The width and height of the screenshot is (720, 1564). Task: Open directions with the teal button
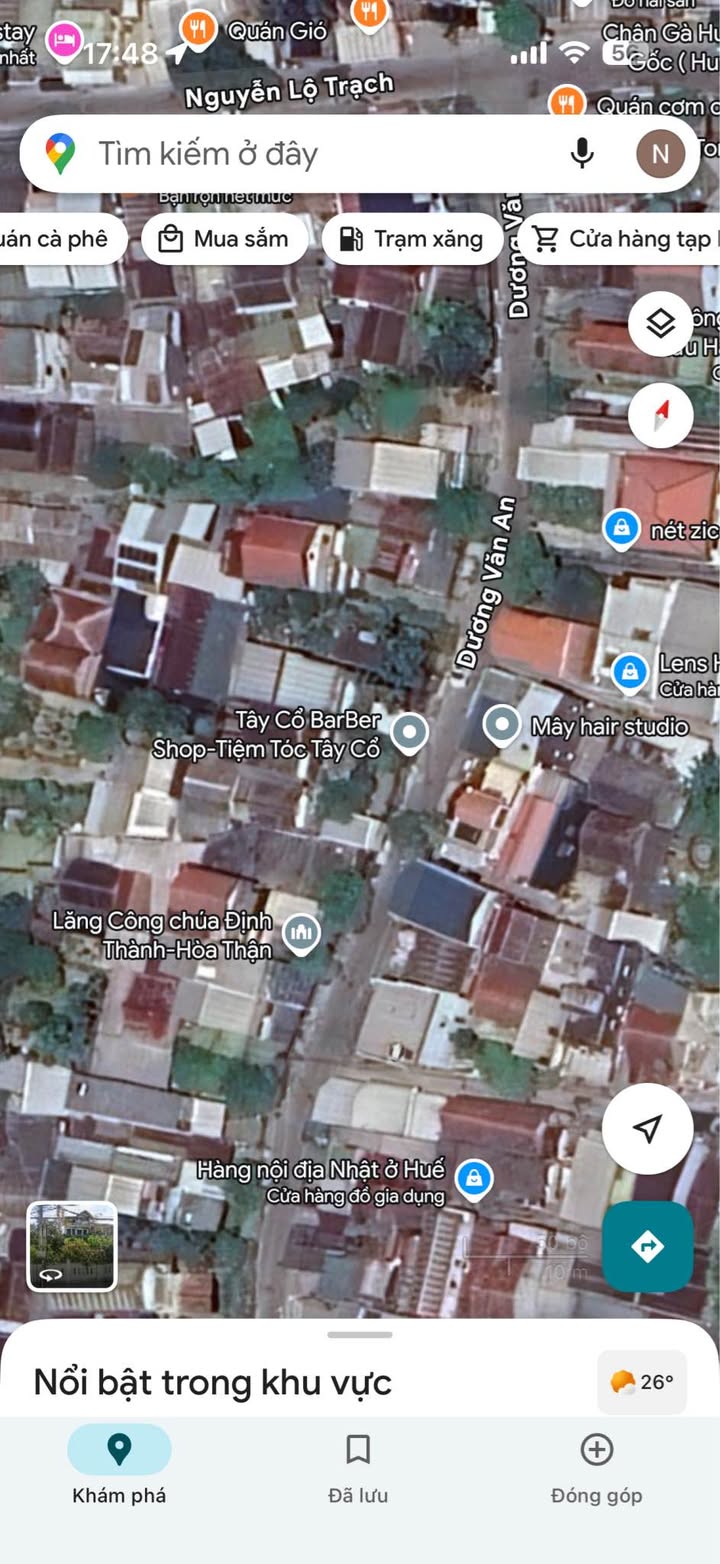point(648,1246)
